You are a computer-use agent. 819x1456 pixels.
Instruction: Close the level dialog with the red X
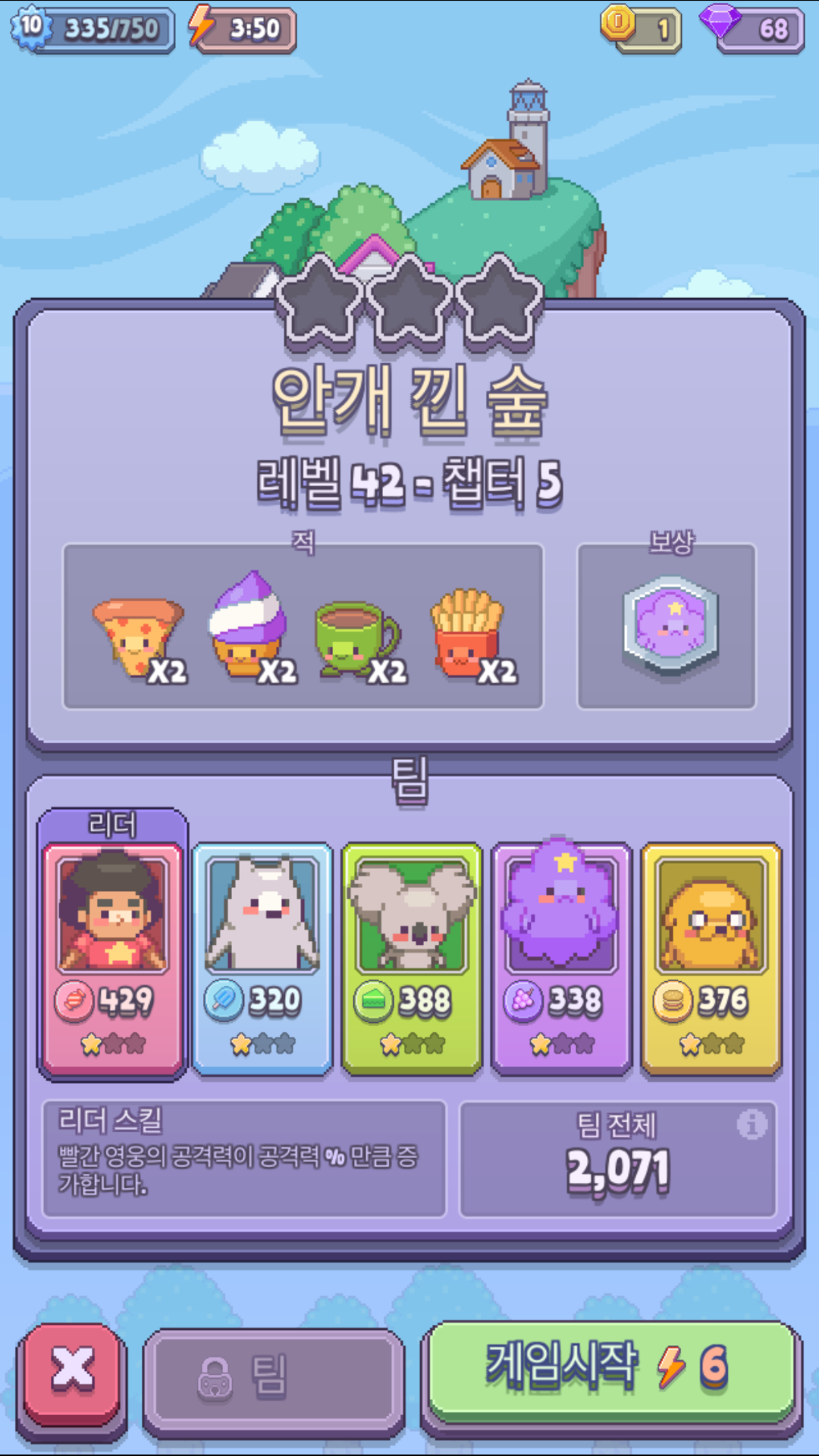73,1372
